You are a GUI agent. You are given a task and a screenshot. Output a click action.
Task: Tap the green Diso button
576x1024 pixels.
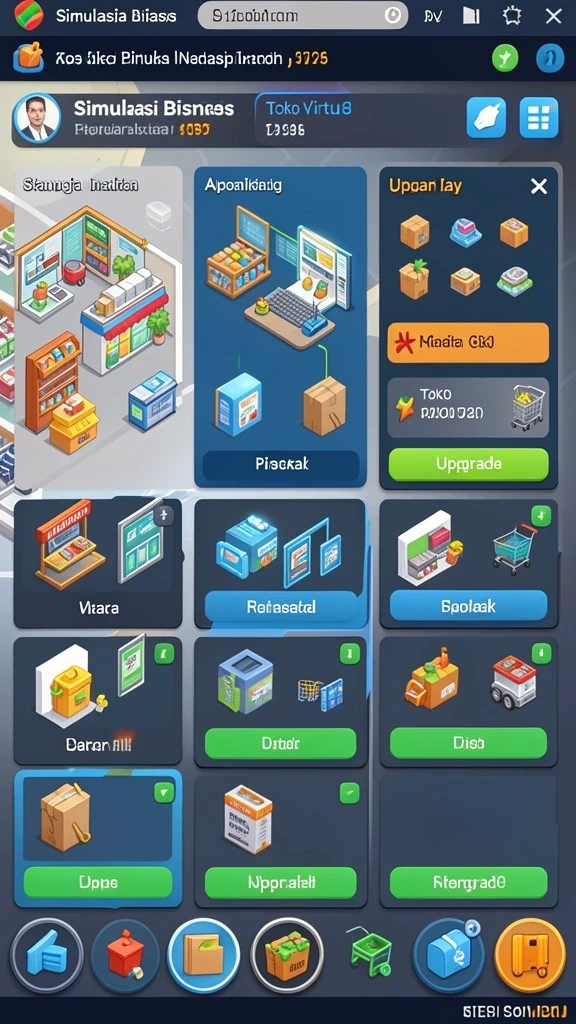click(468, 743)
